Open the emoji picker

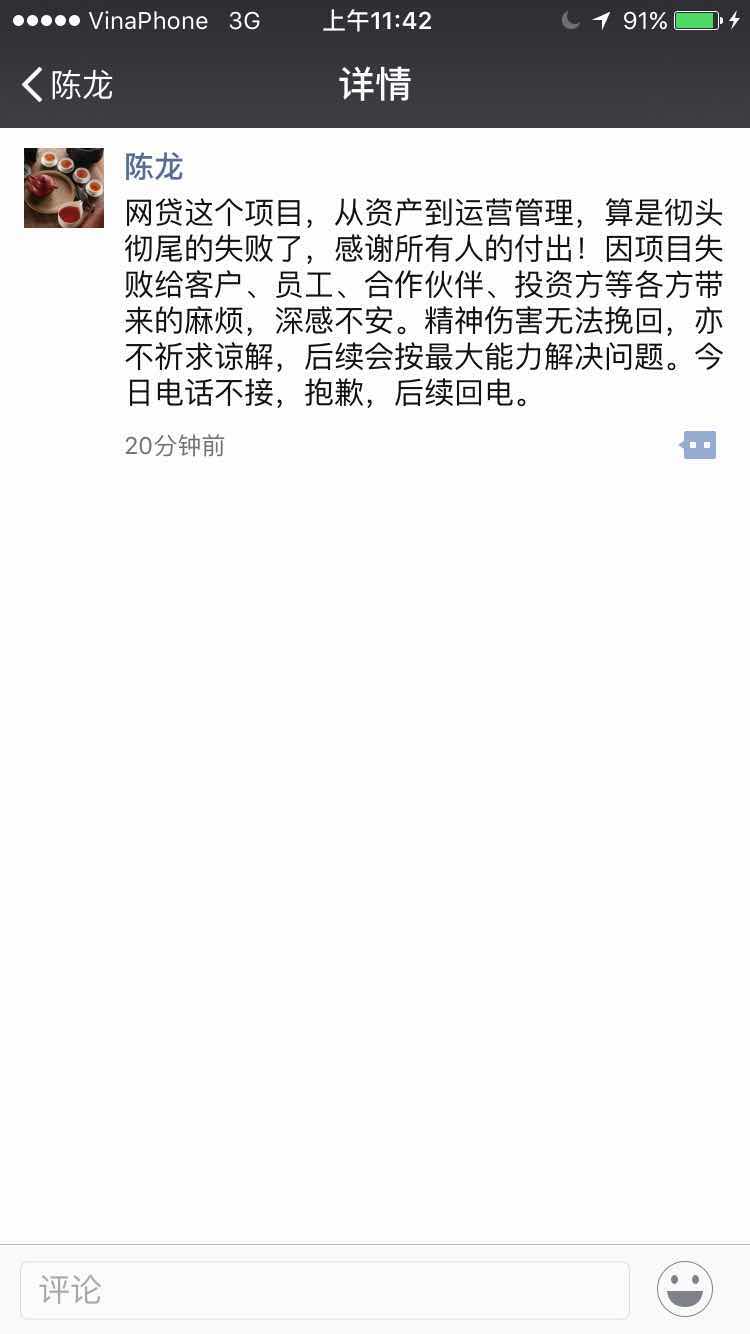[685, 1289]
